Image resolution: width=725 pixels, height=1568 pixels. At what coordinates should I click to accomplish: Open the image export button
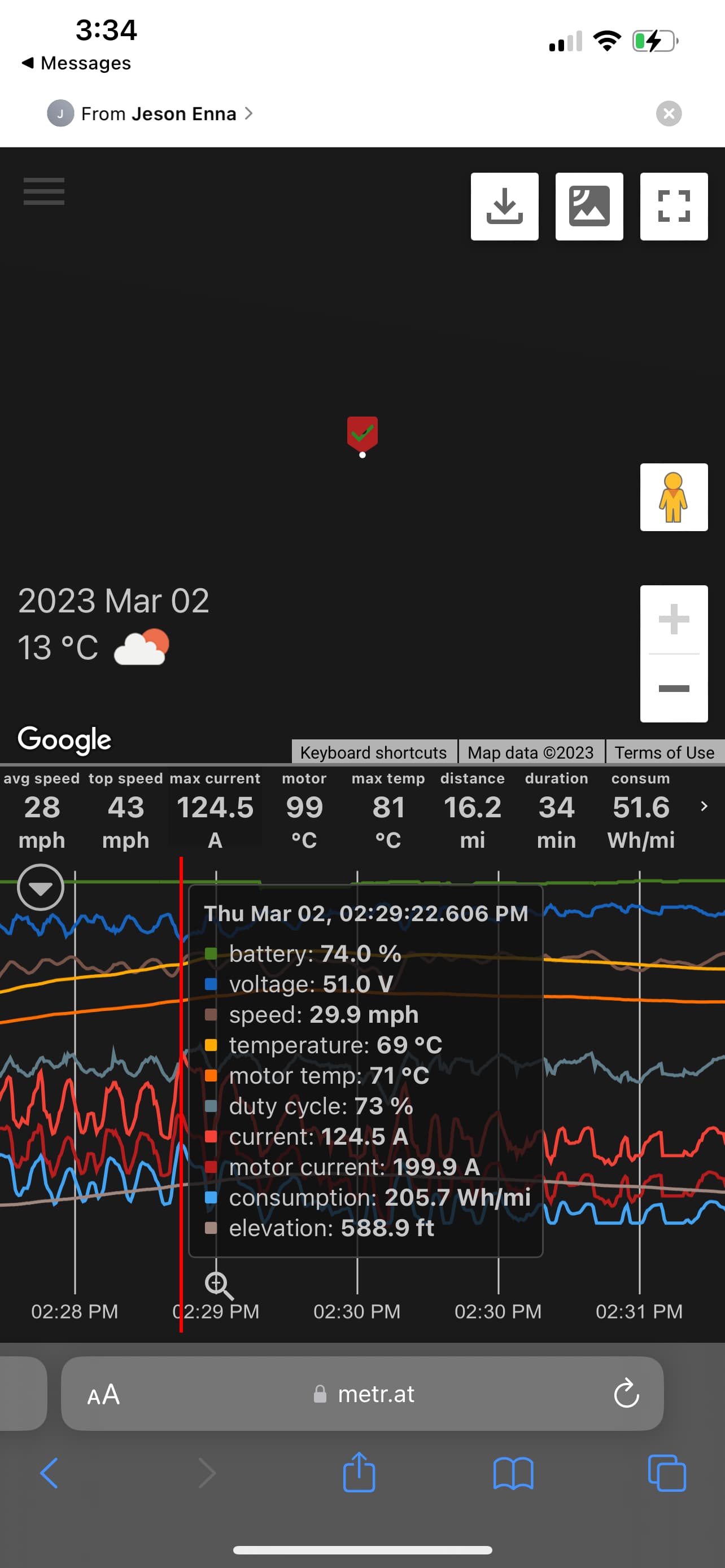tap(589, 207)
